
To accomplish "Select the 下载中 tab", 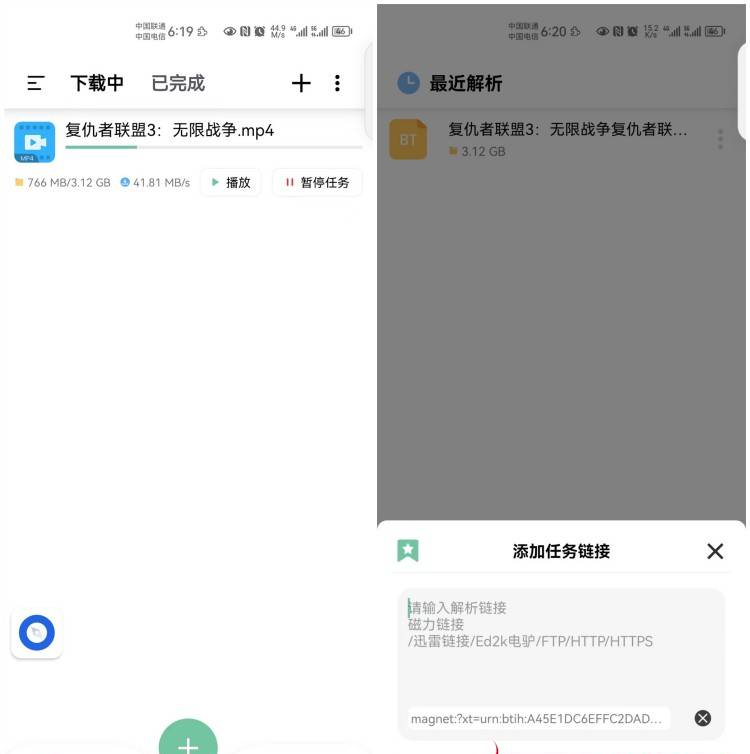I will click(x=97, y=84).
